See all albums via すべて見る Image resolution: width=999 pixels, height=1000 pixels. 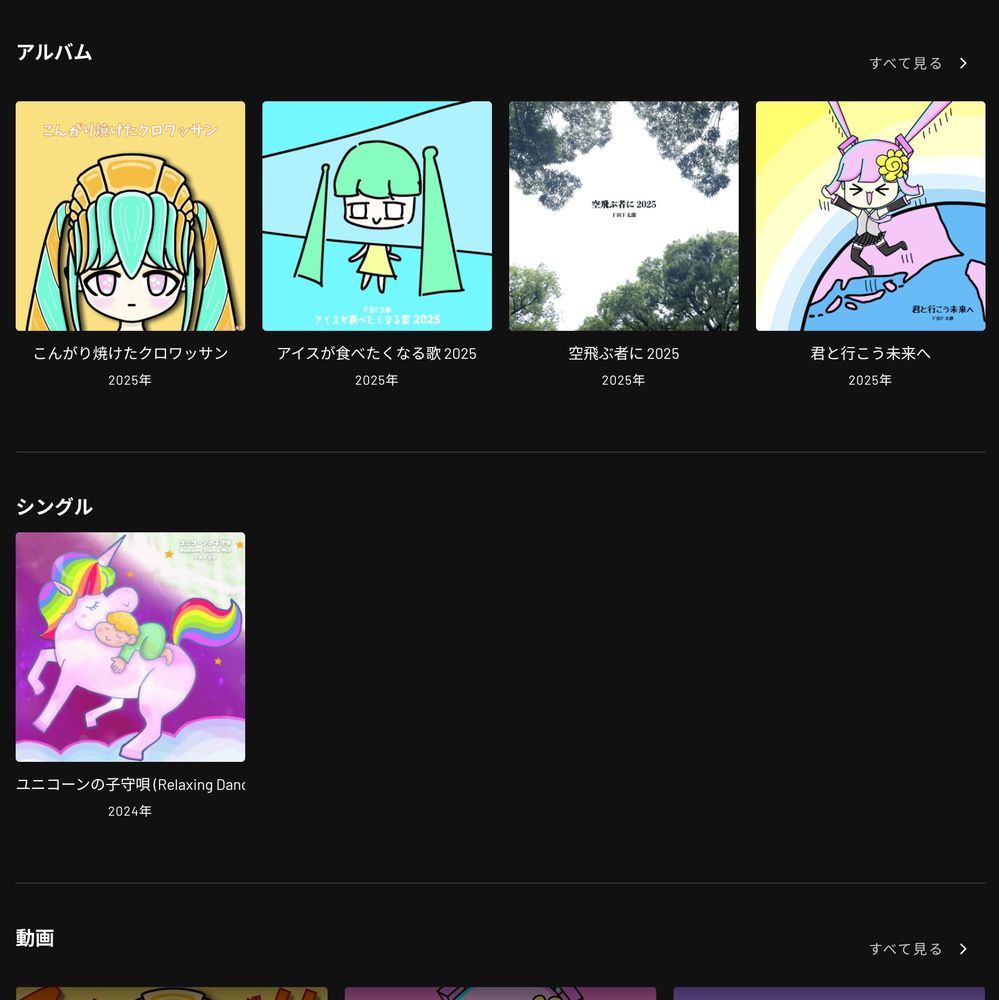[918, 63]
